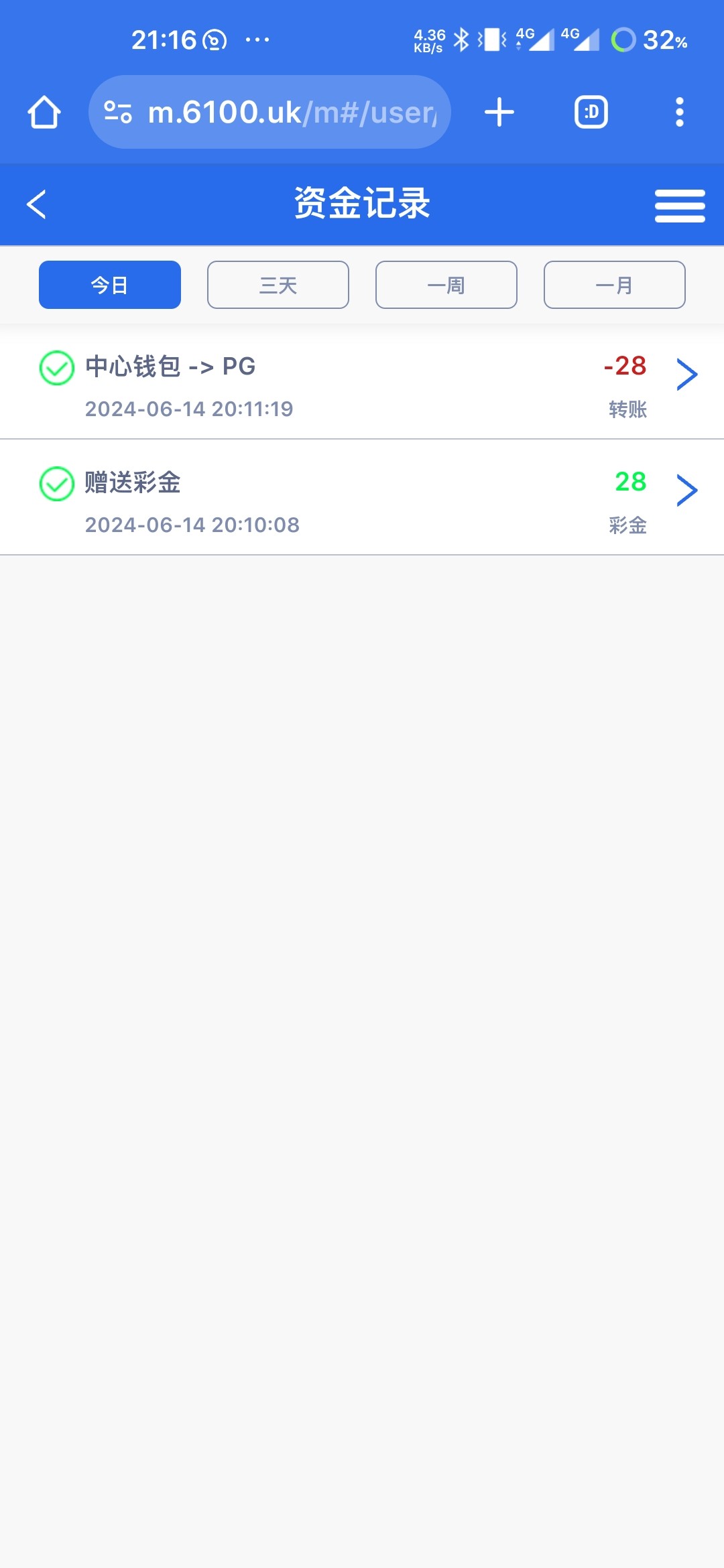Open the browser tab switcher
Image resolution: width=724 pixels, height=1568 pixels.
[591, 112]
